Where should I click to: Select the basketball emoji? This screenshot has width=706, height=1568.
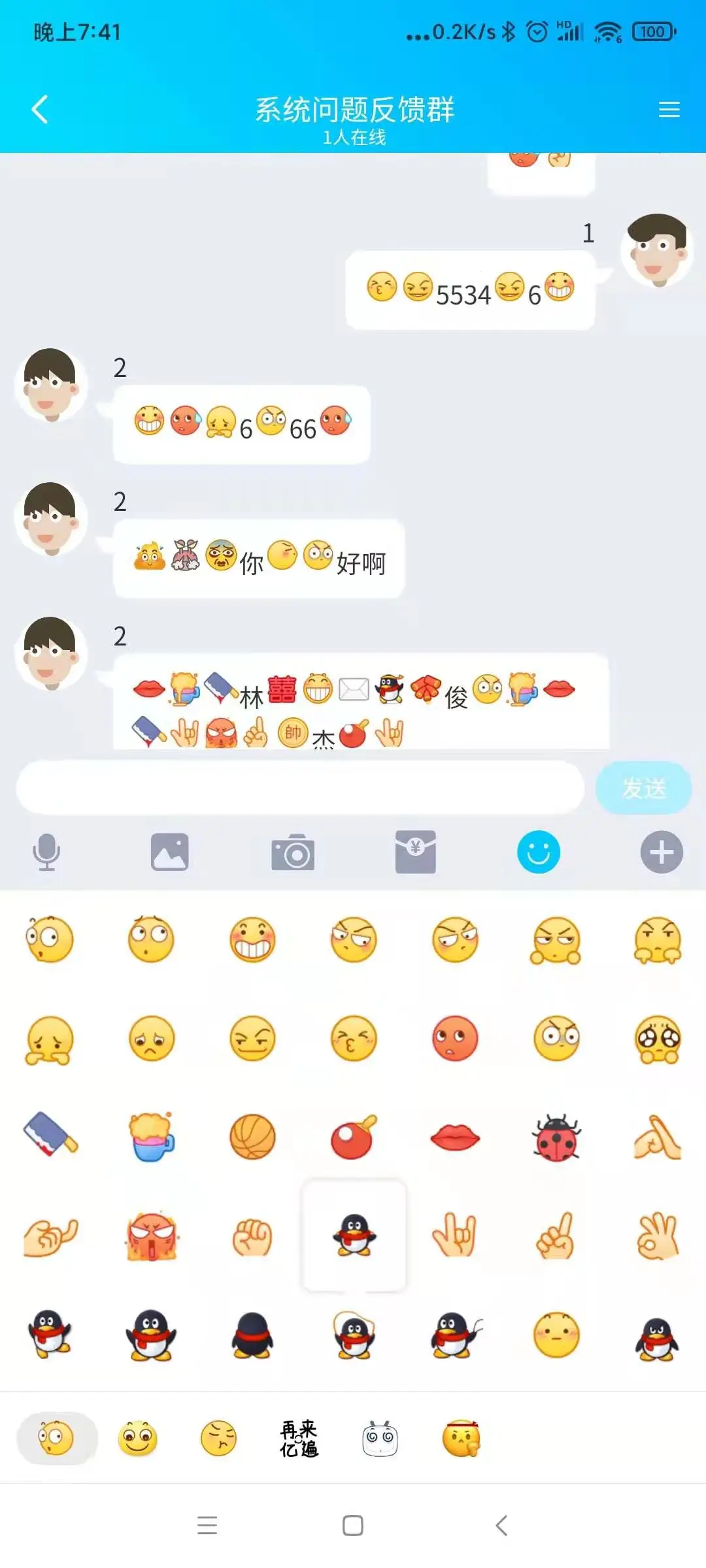coord(252,1137)
